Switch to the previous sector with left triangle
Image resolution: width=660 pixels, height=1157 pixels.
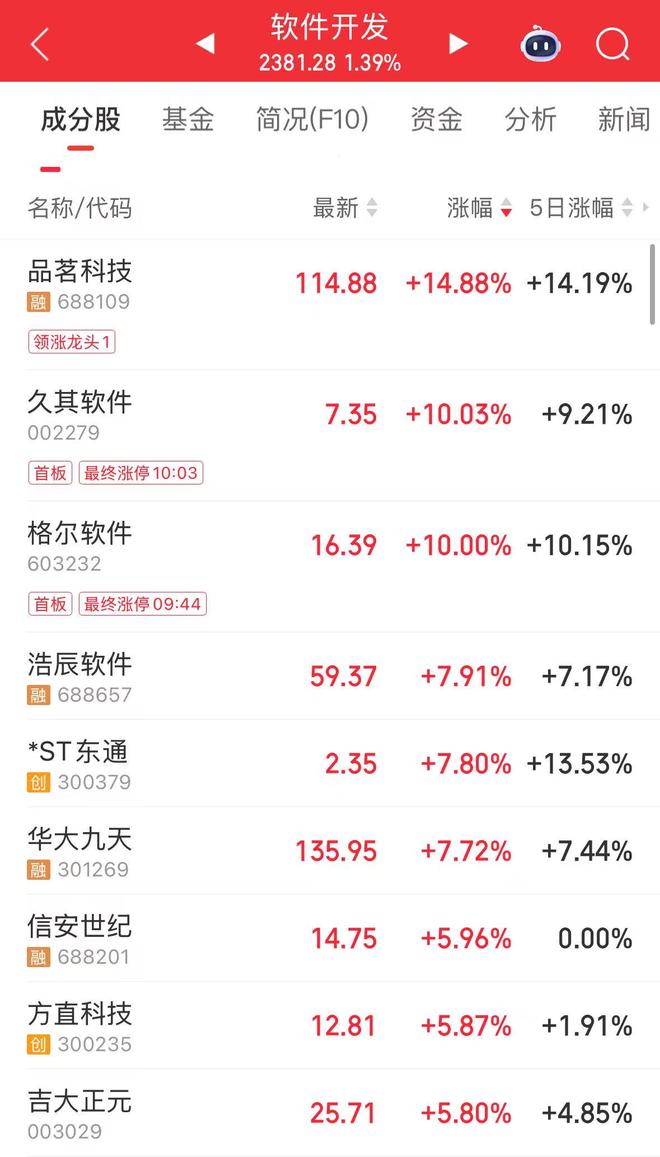205,43
